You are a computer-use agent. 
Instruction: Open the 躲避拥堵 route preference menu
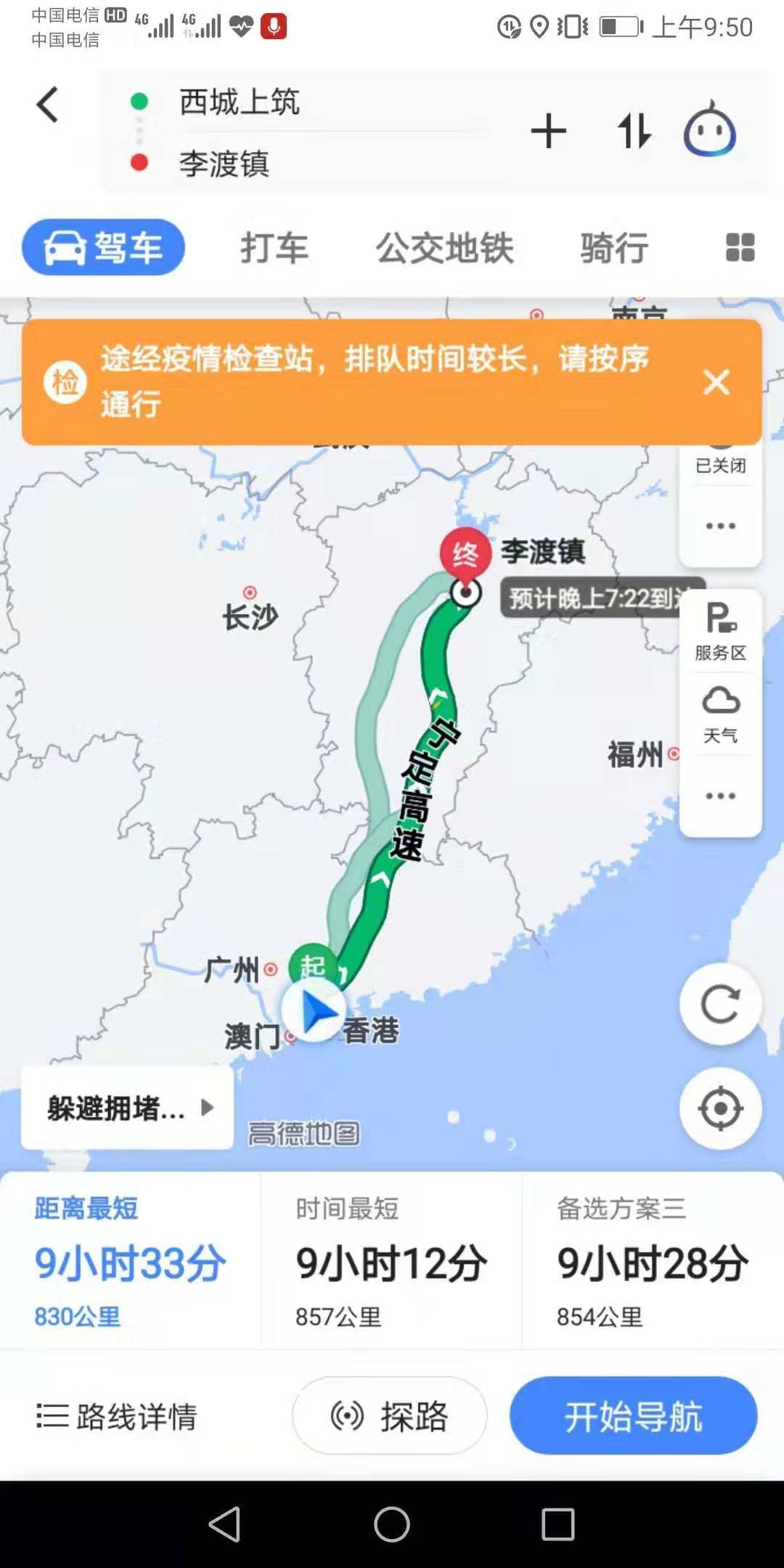[128, 1108]
